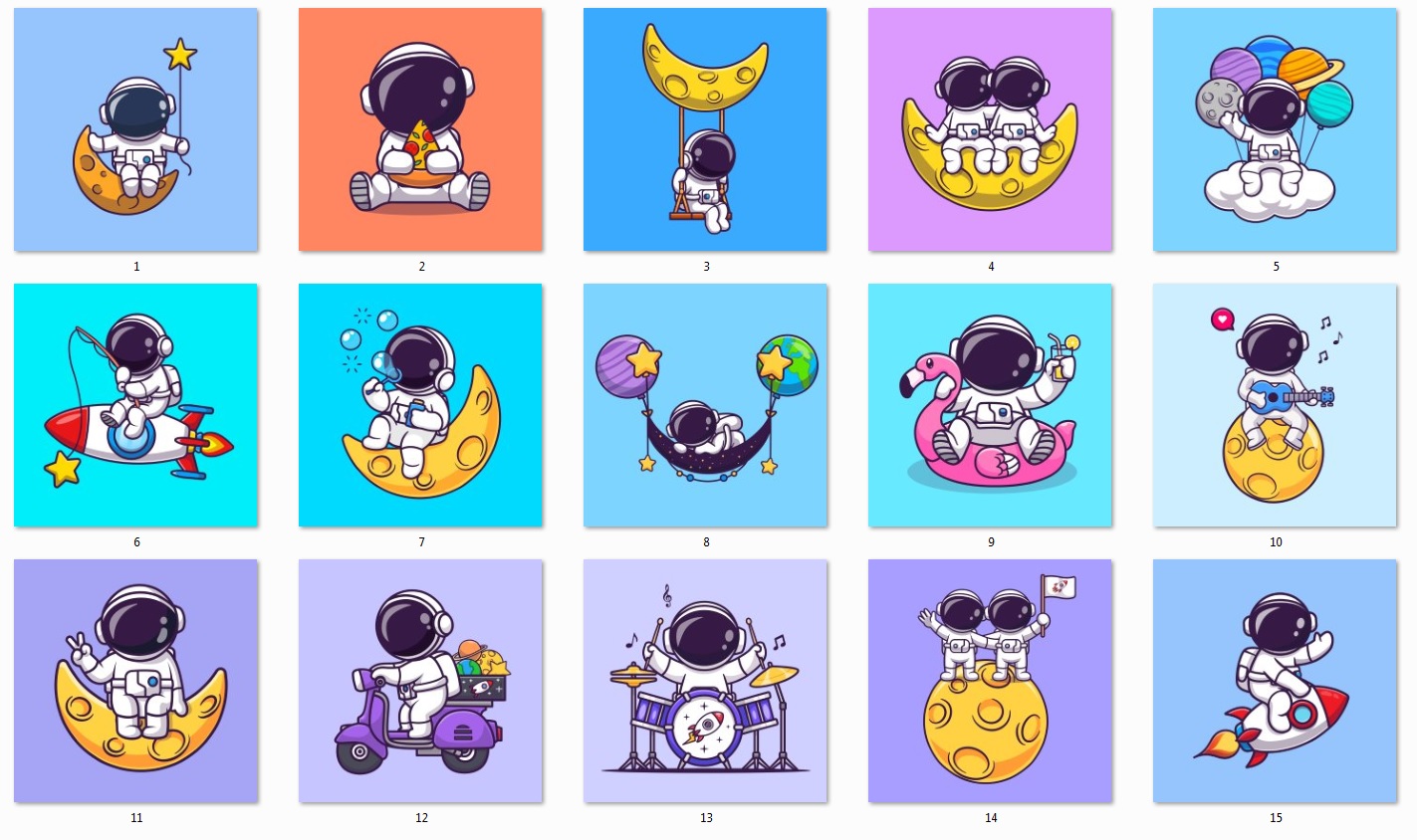Select image 6, astronaut fishing on rocket
Viewport: 1417px width, 840px height.
pyautogui.click(x=135, y=405)
